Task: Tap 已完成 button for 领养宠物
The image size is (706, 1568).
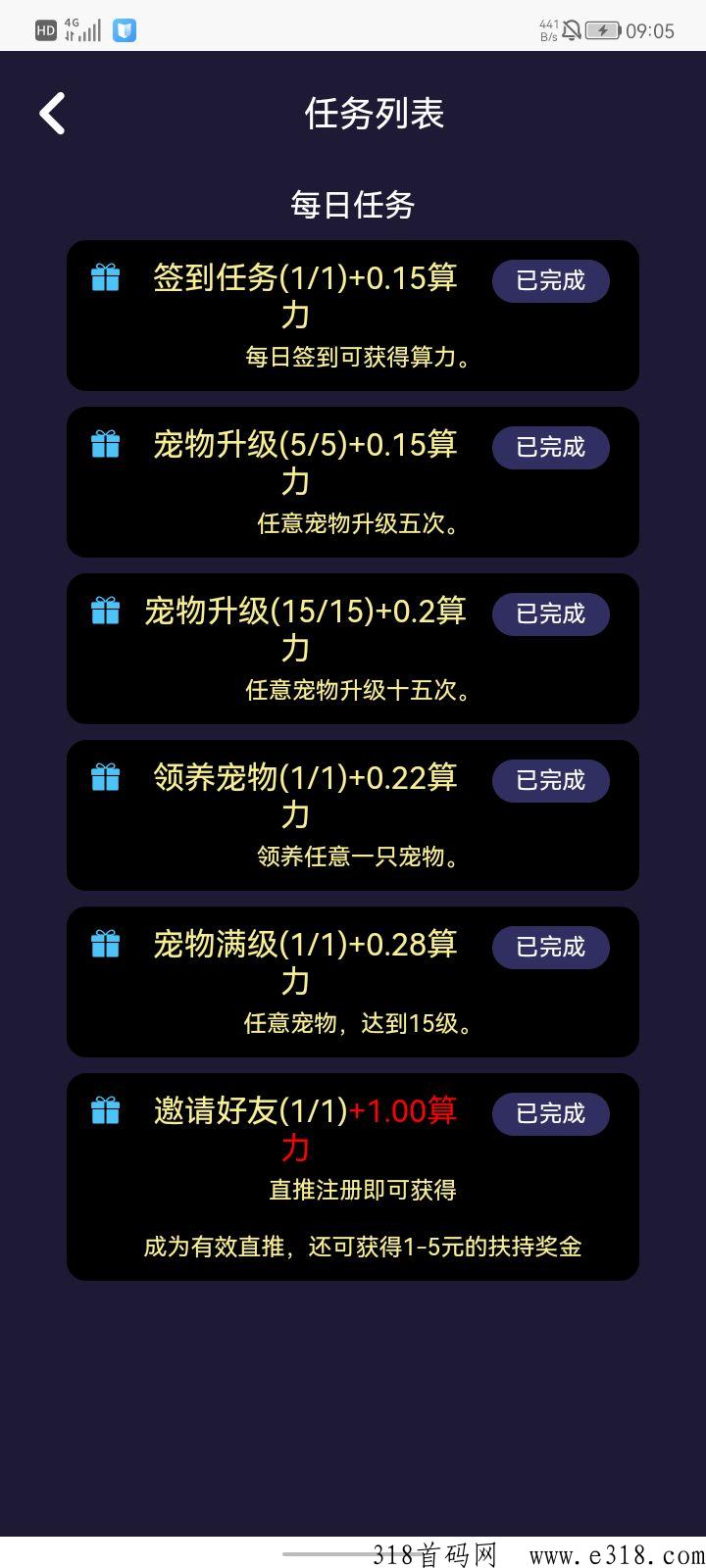Action: 550,781
